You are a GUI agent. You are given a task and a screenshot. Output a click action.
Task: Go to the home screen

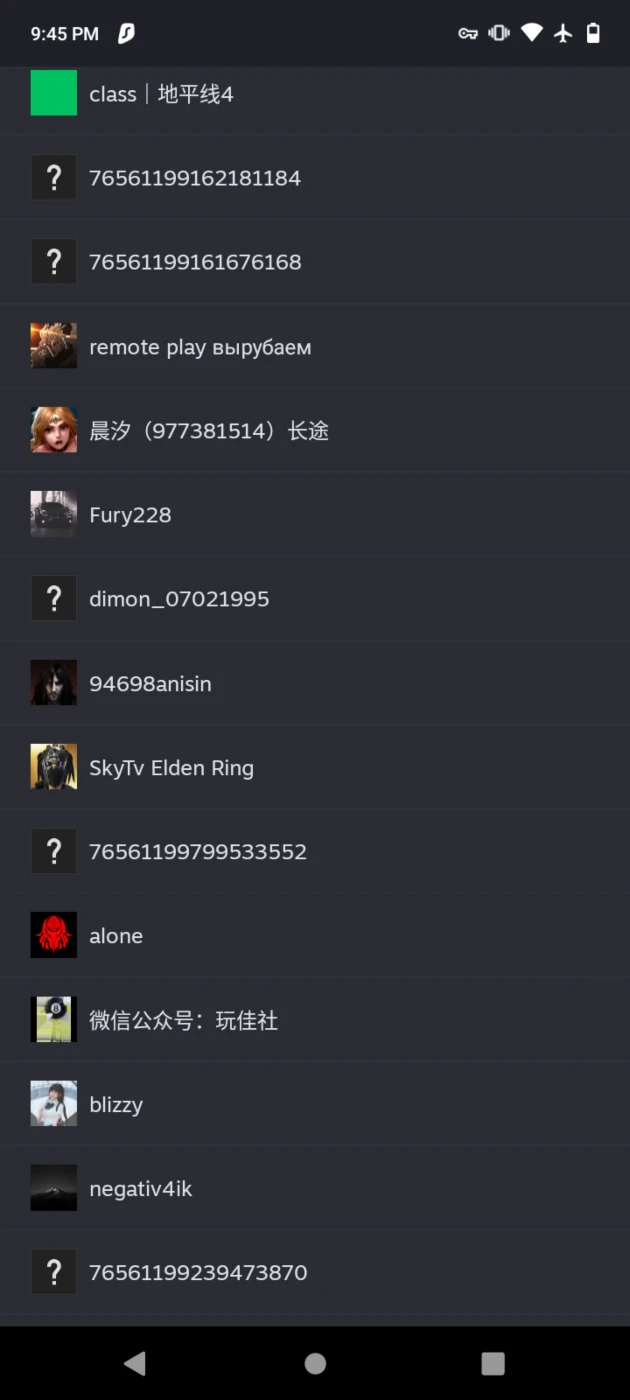315,1363
